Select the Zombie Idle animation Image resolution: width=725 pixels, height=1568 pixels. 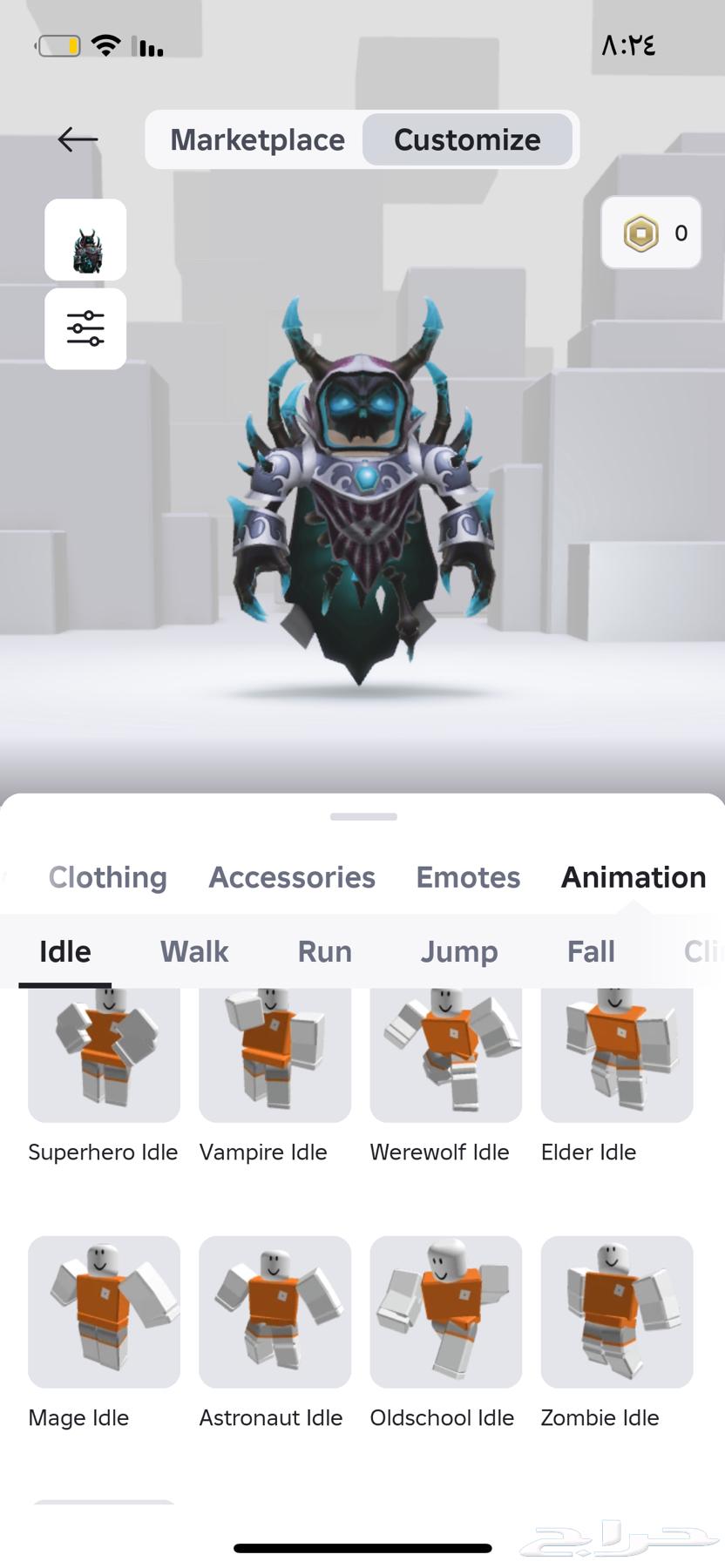click(x=616, y=1311)
